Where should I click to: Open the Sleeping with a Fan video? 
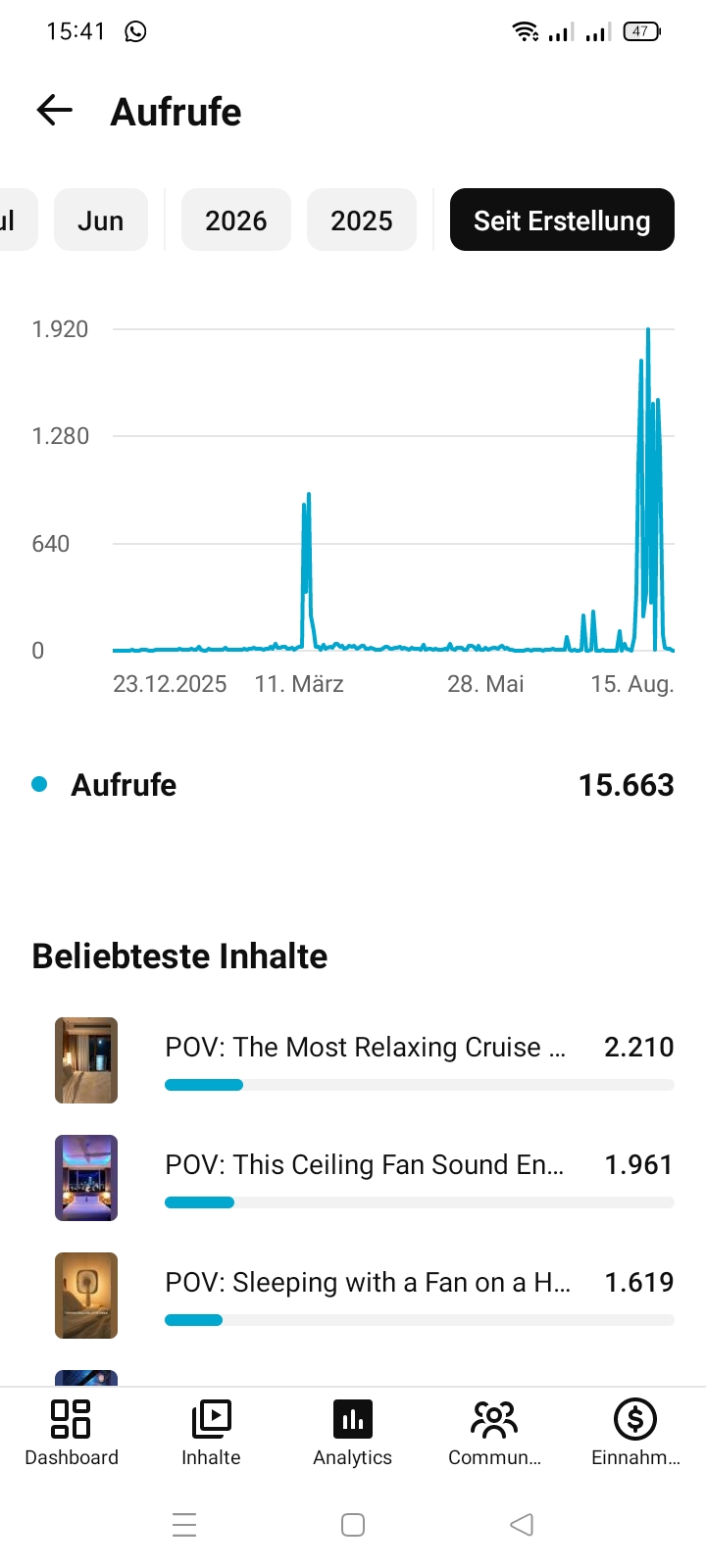click(365, 1296)
